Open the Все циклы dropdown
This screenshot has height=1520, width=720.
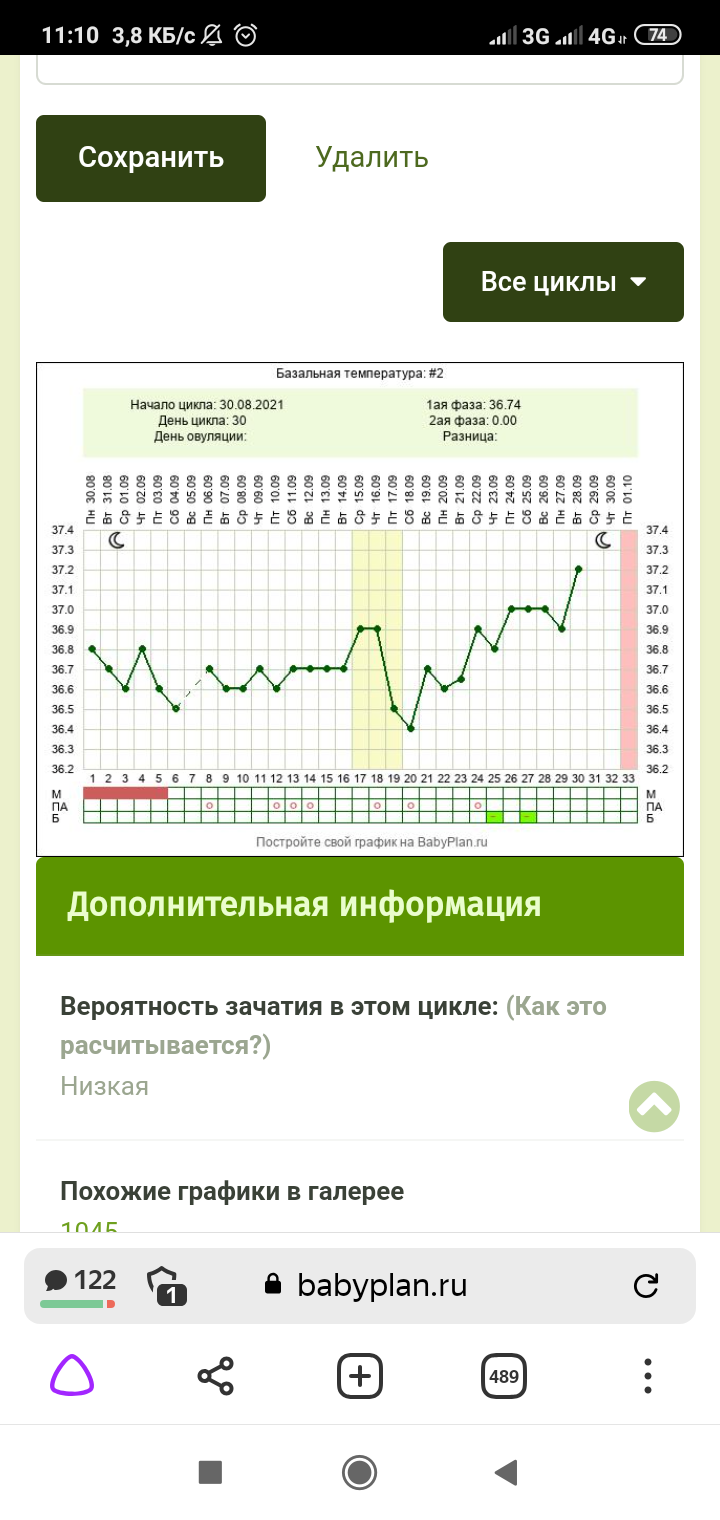[563, 282]
